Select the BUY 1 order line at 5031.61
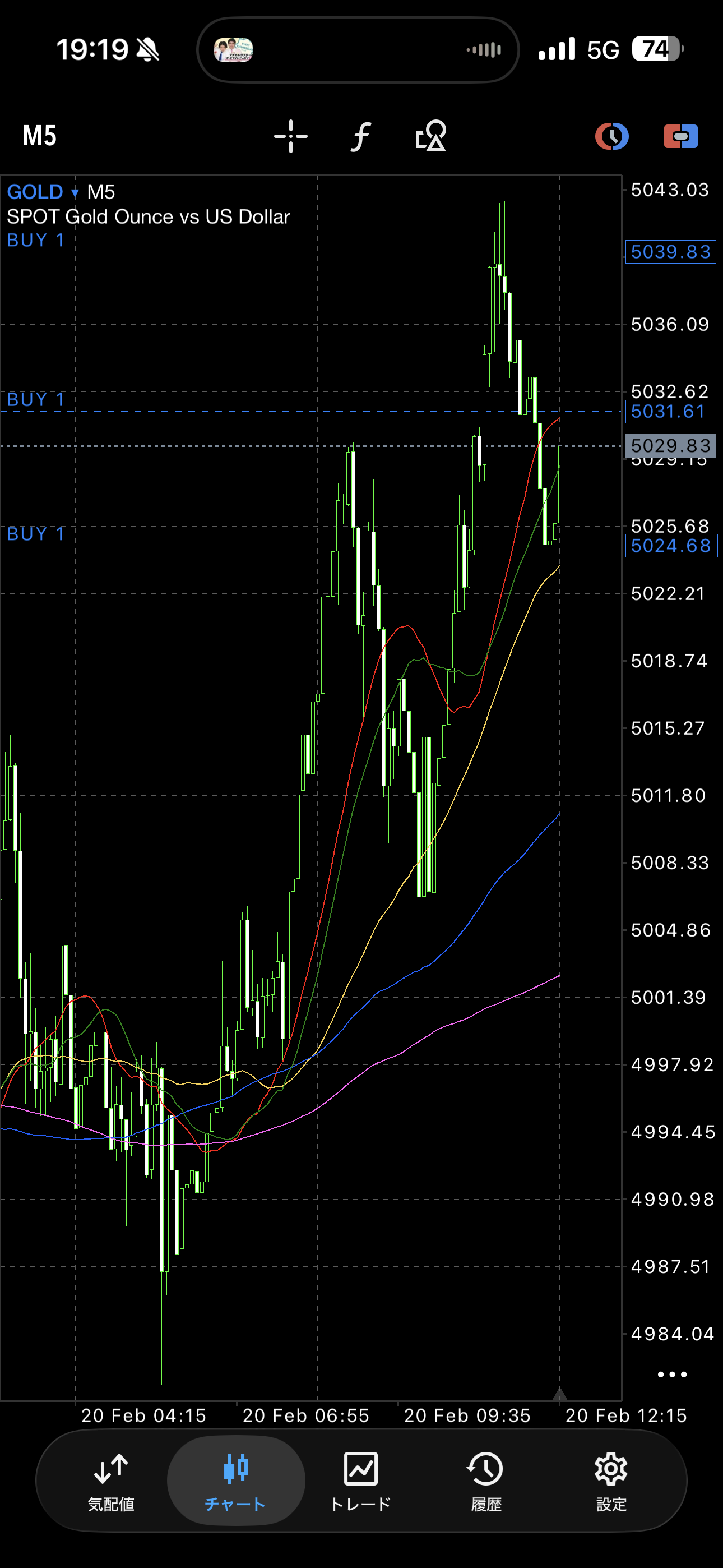 tap(35, 400)
